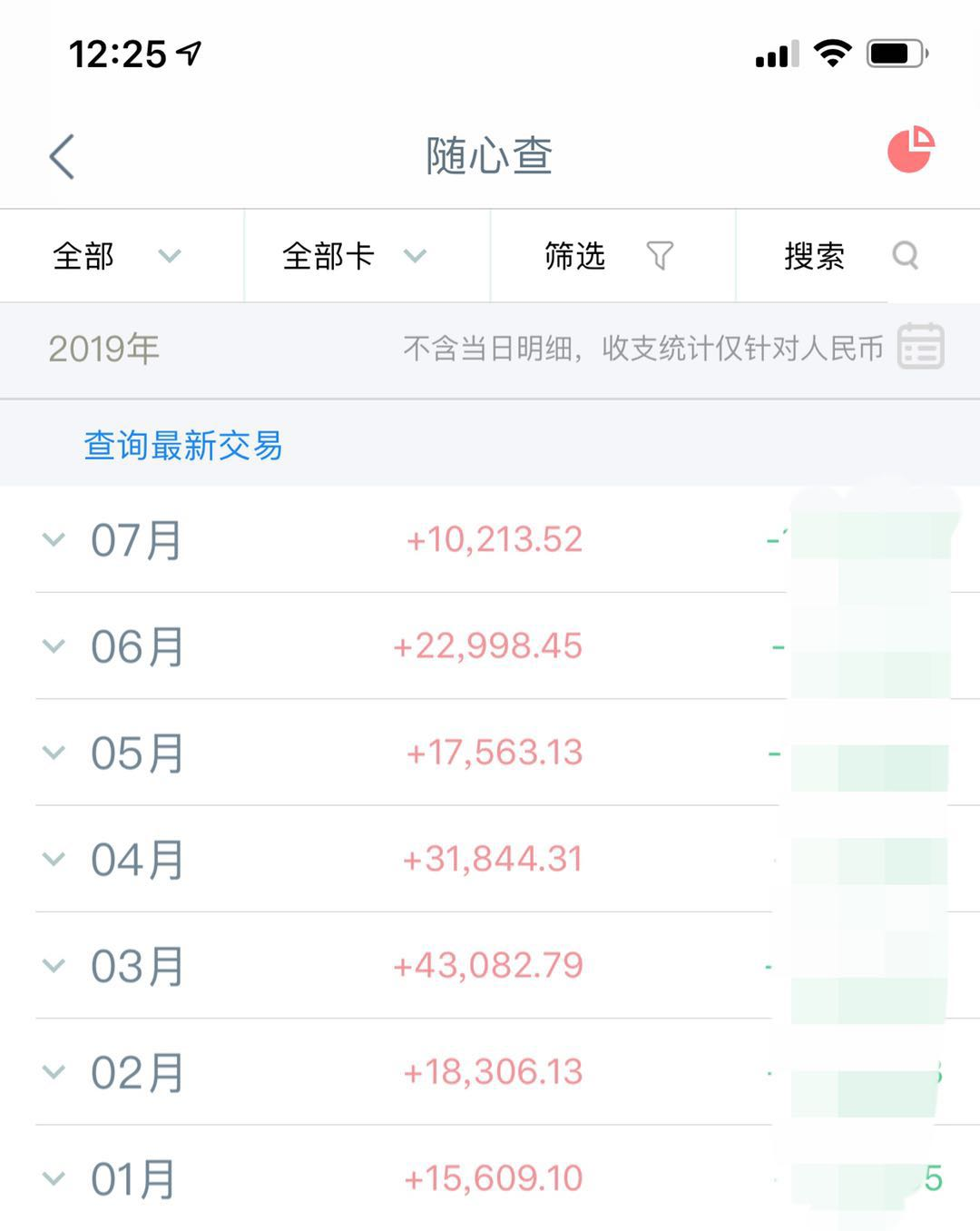Screen dimensions: 980x1231
Task: Tap 搜索 to search transactions
Action: point(849,256)
